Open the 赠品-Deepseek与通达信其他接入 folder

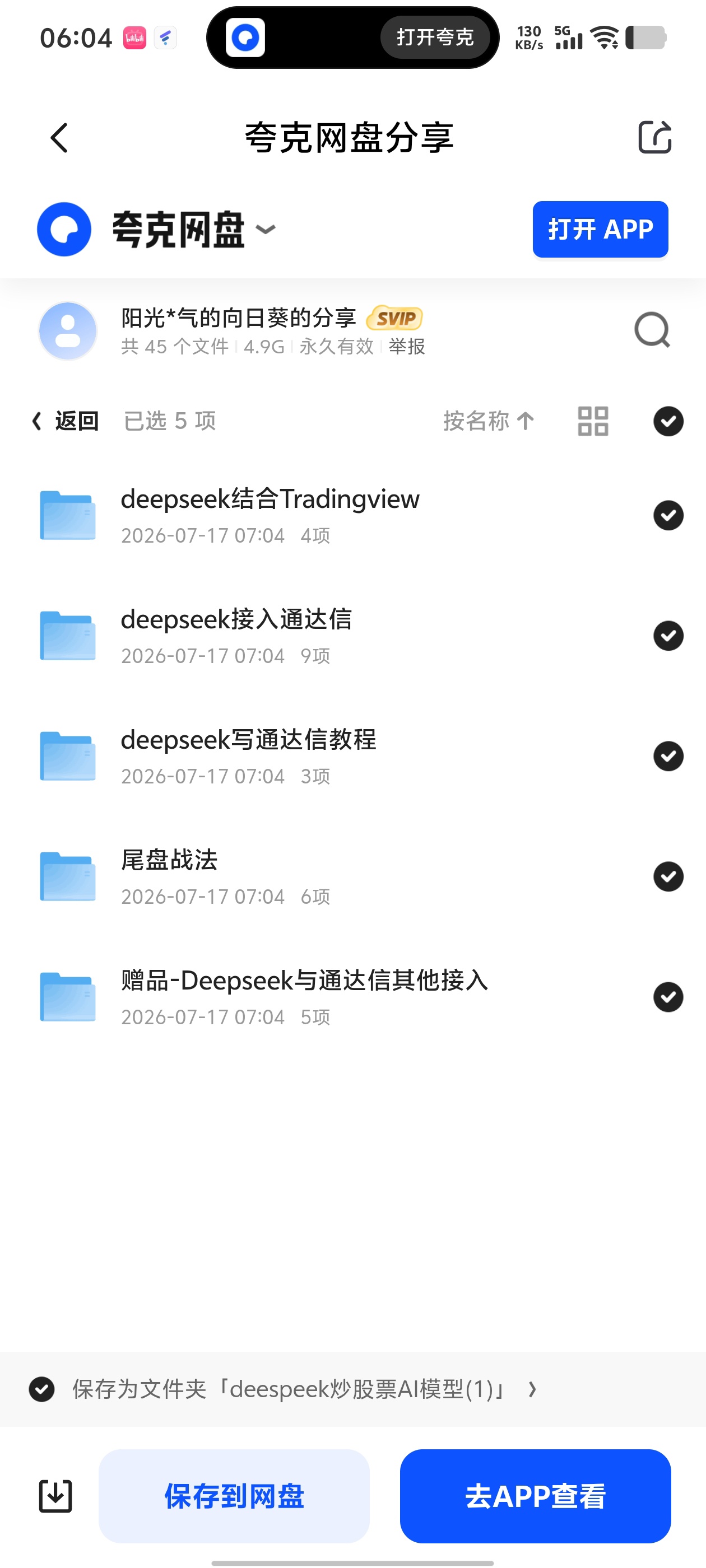352,997
